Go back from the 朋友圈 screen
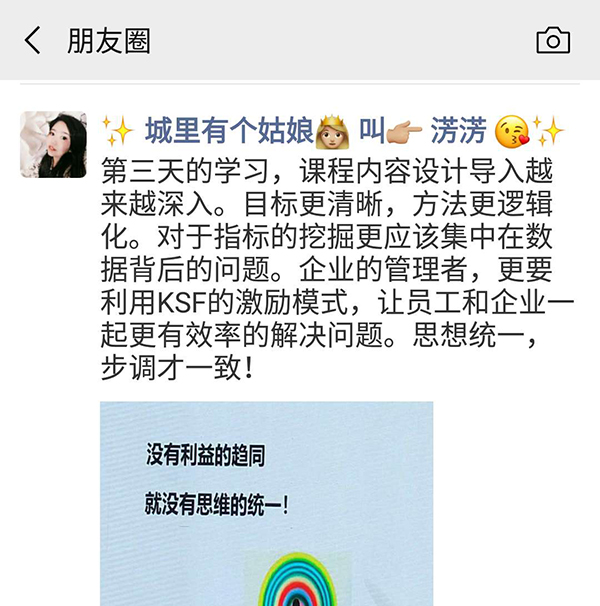Image resolution: width=600 pixels, height=606 pixels. click(33, 41)
